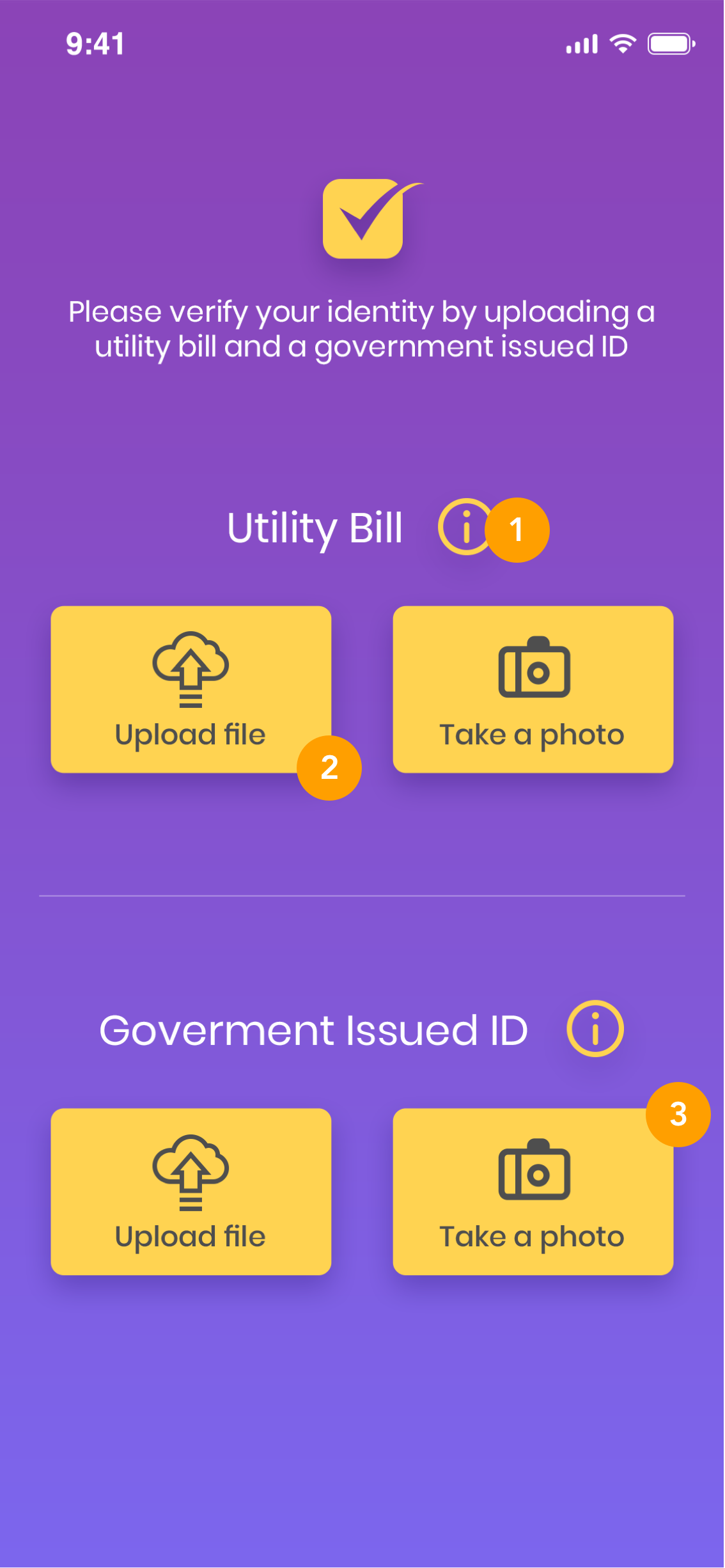Take a photo of the Utility Bill
725x1568 pixels.
point(533,689)
